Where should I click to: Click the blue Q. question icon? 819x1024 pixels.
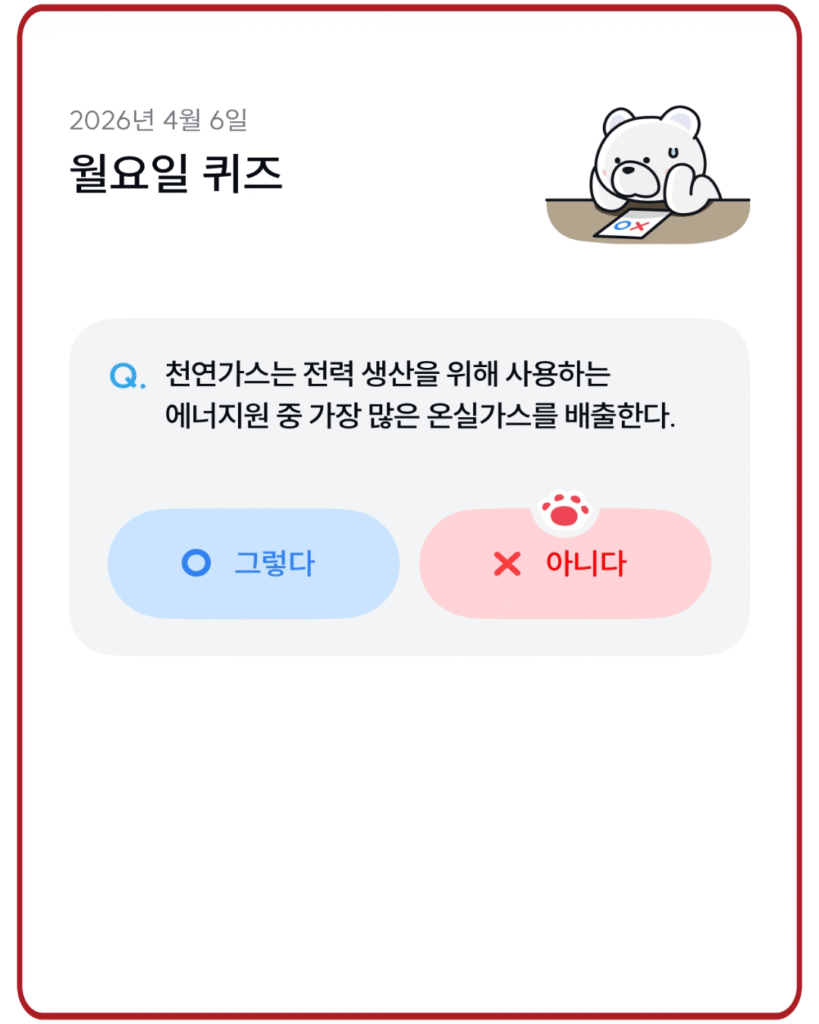124,376
